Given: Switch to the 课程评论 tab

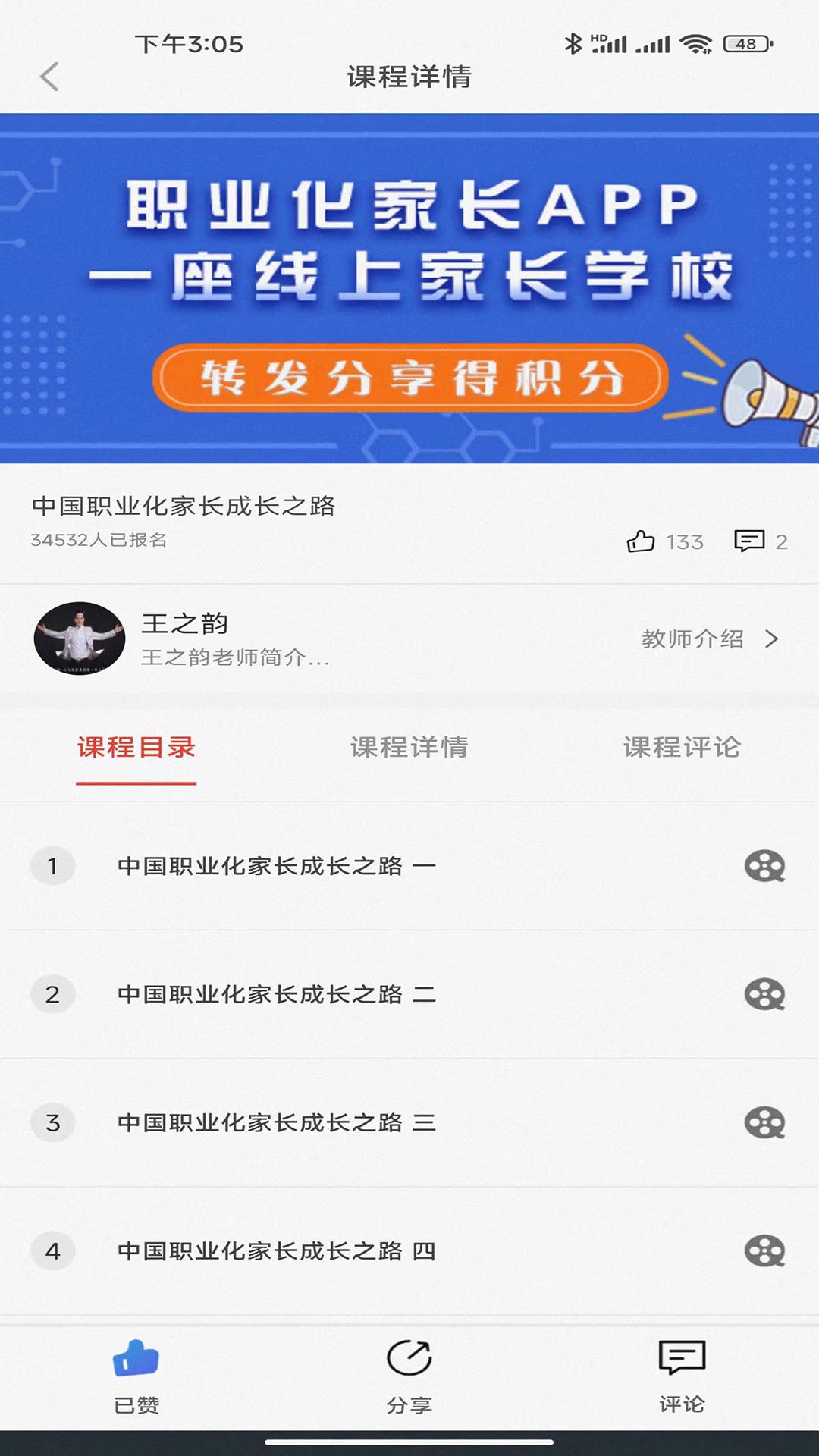Looking at the screenshot, I should tap(682, 747).
